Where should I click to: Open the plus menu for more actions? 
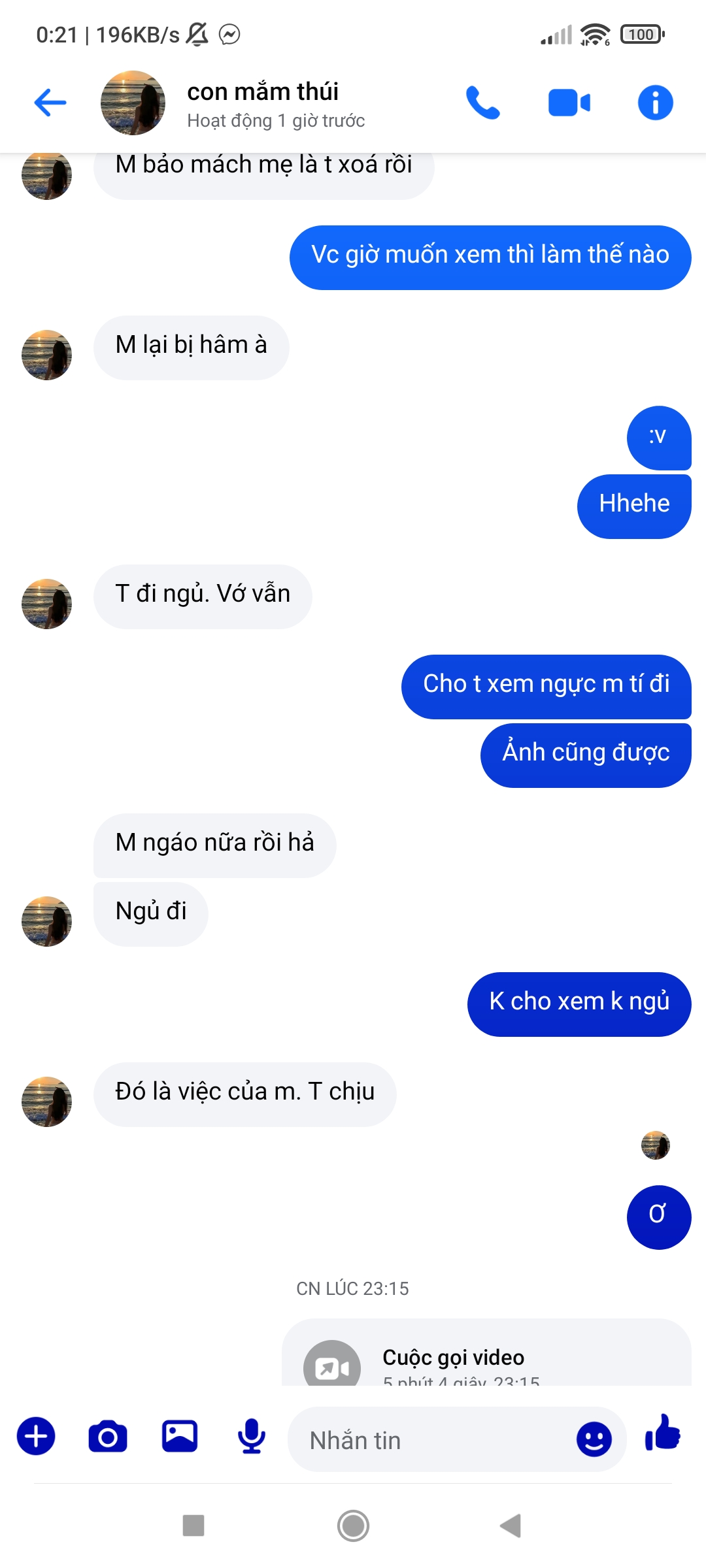pyautogui.click(x=36, y=1436)
